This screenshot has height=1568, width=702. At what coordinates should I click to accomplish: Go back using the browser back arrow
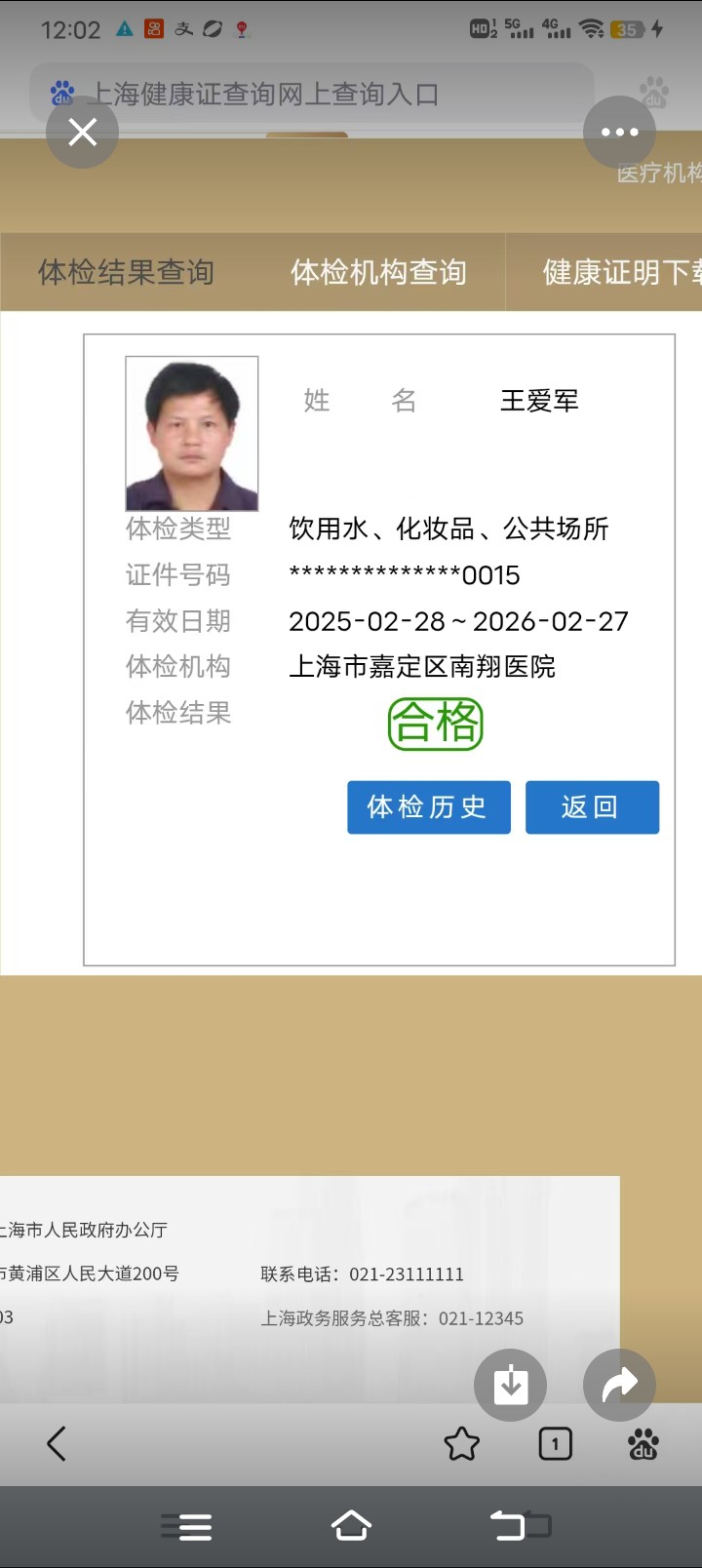(x=57, y=1443)
